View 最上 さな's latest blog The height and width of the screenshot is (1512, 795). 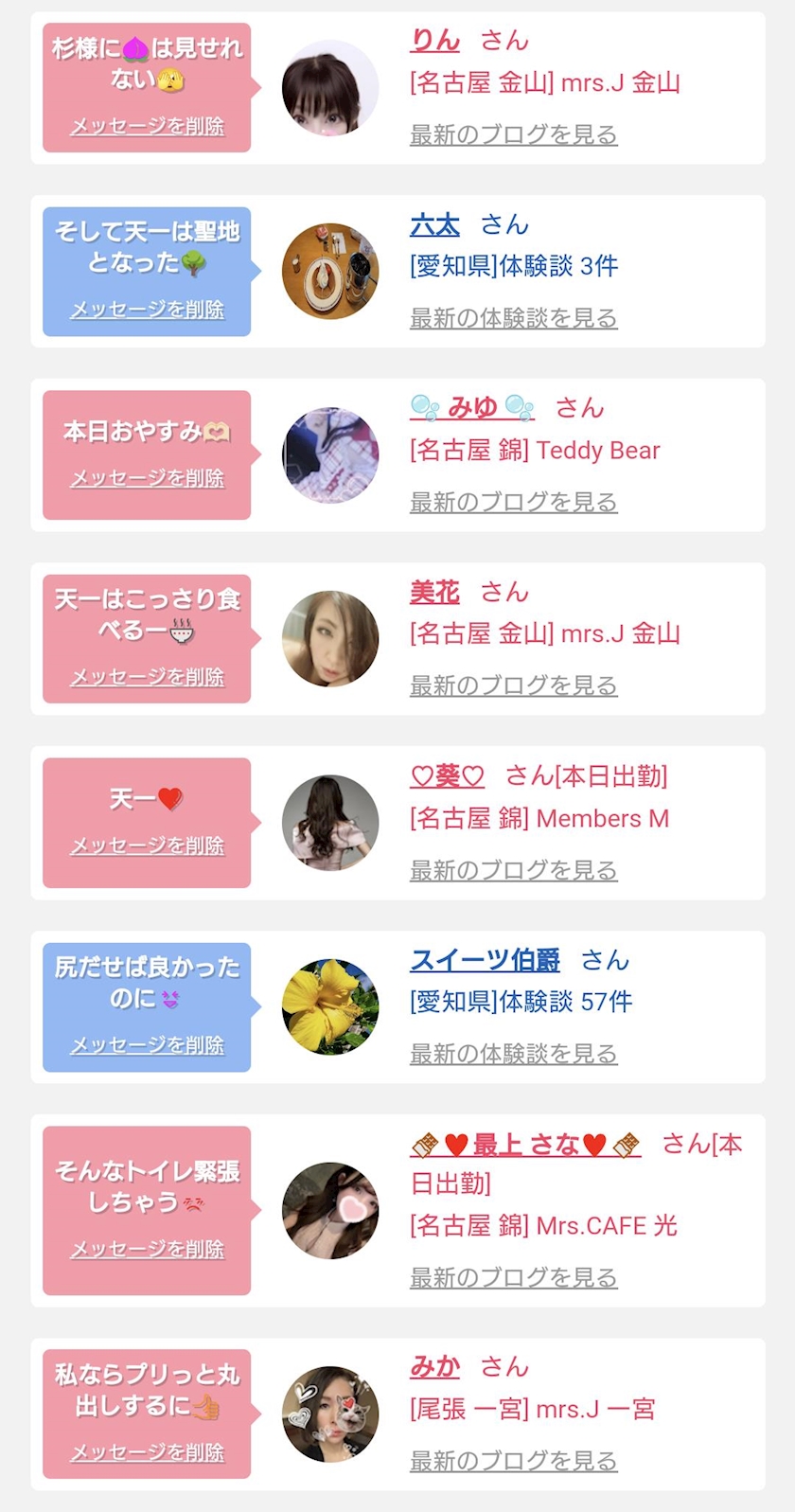coord(513,1277)
